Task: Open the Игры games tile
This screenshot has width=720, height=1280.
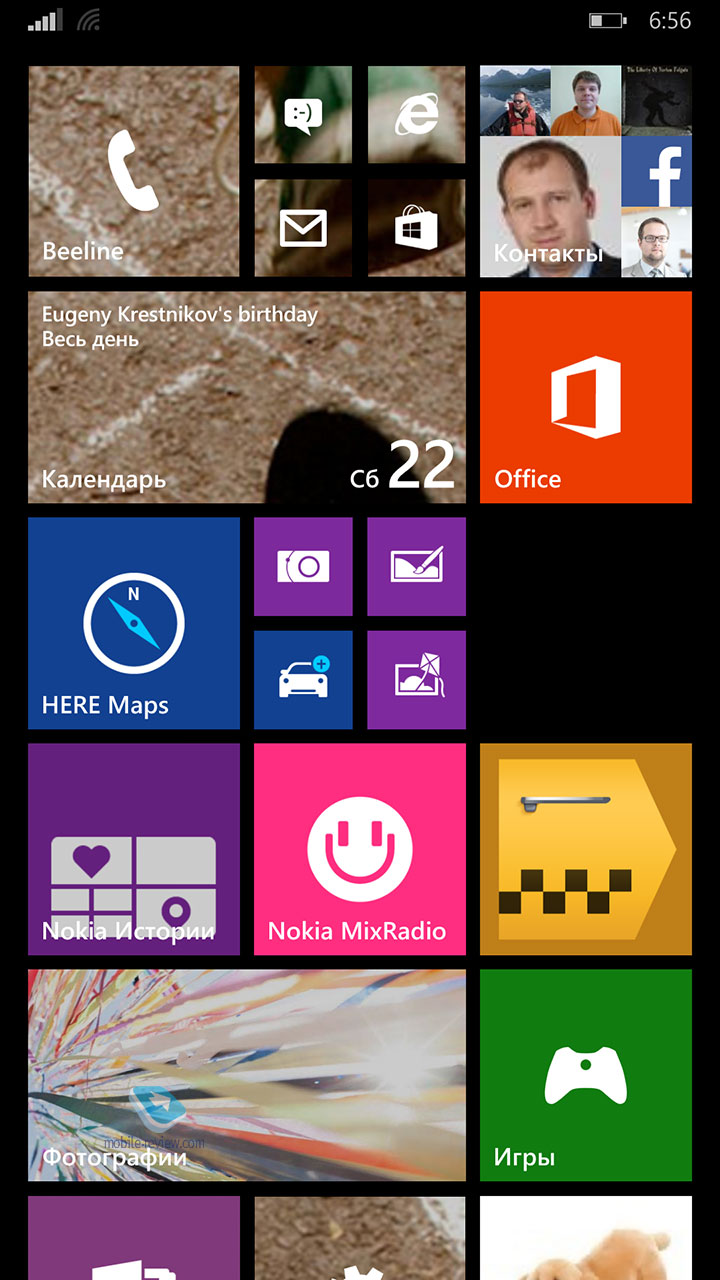Action: [586, 1075]
